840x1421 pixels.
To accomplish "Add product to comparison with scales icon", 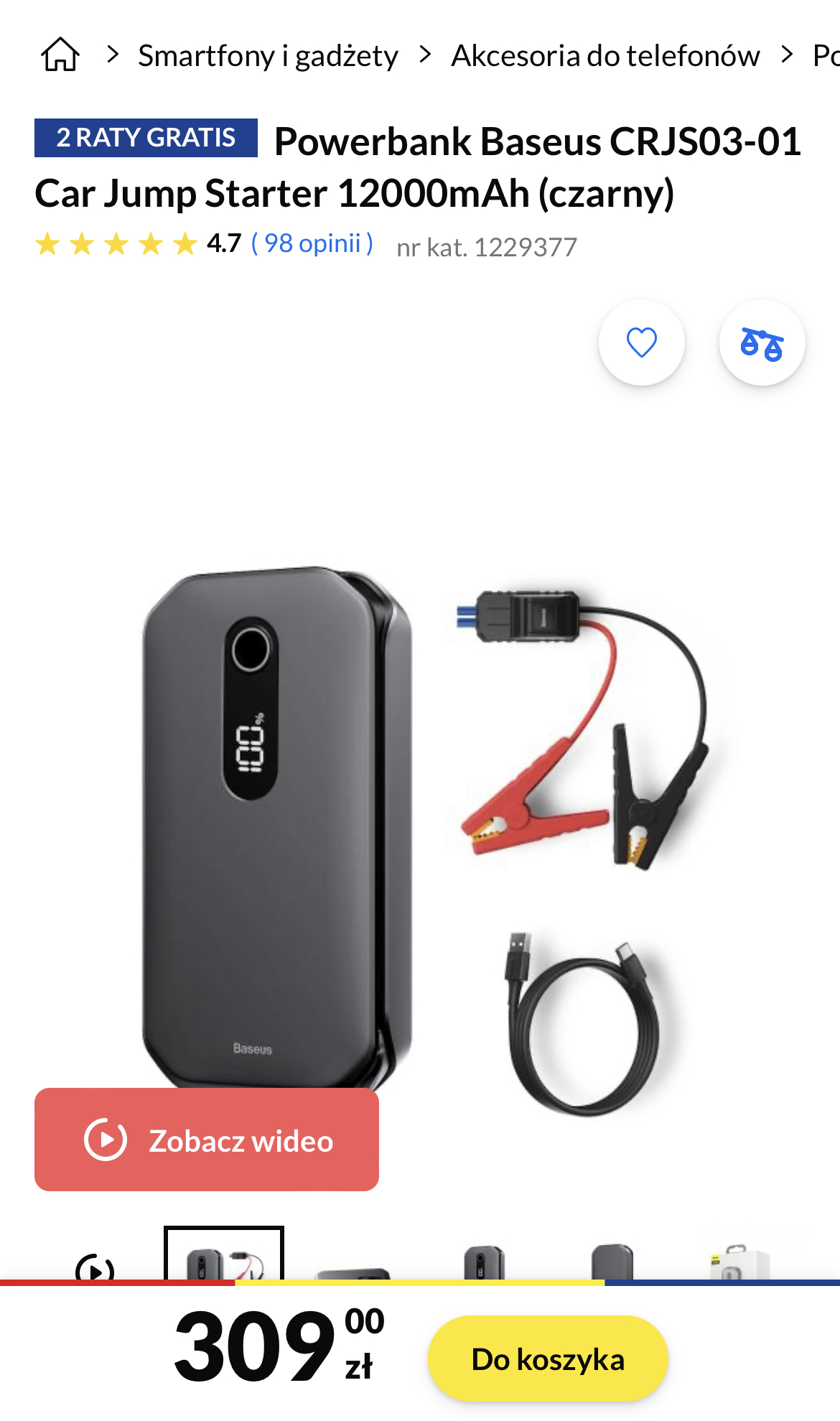I will coord(762,343).
